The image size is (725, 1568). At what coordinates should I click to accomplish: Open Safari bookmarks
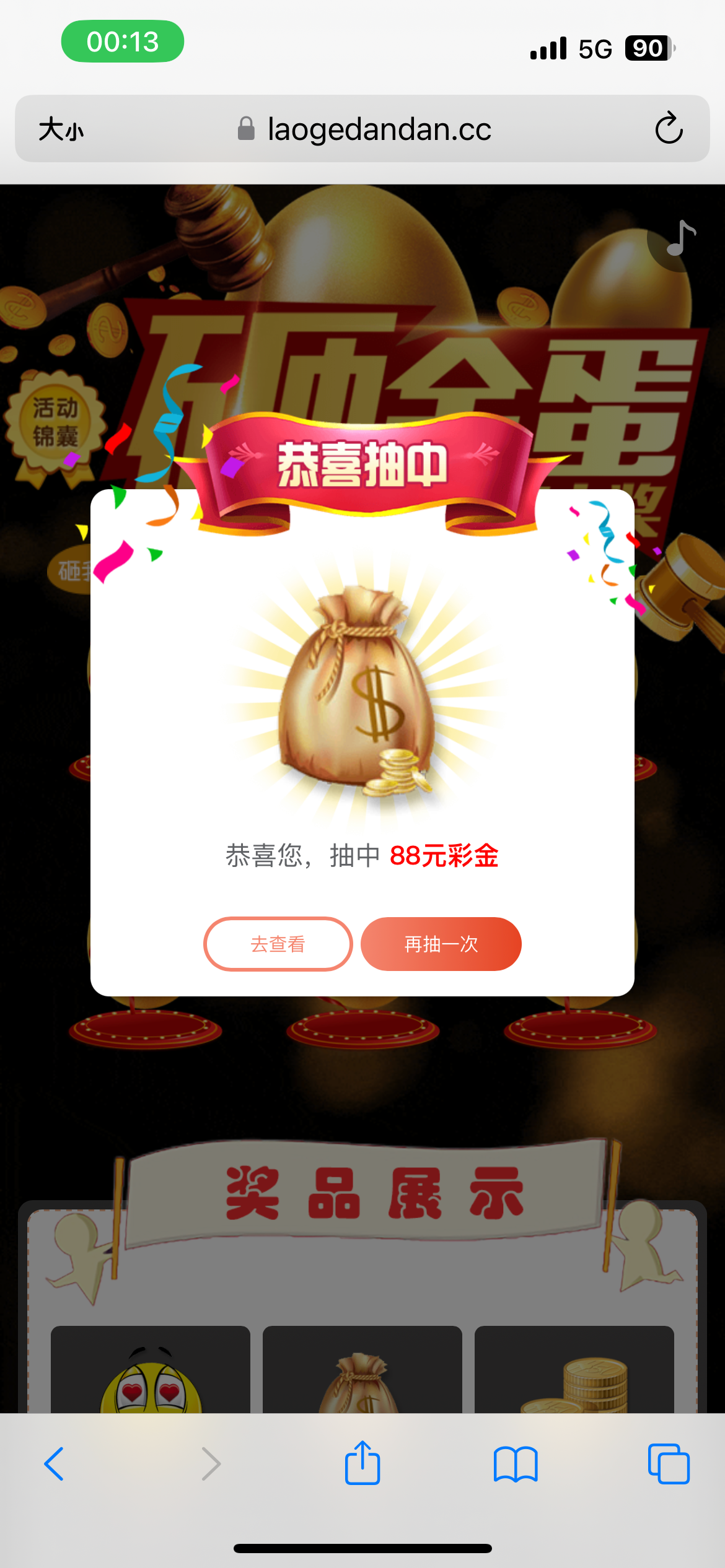[516, 1464]
